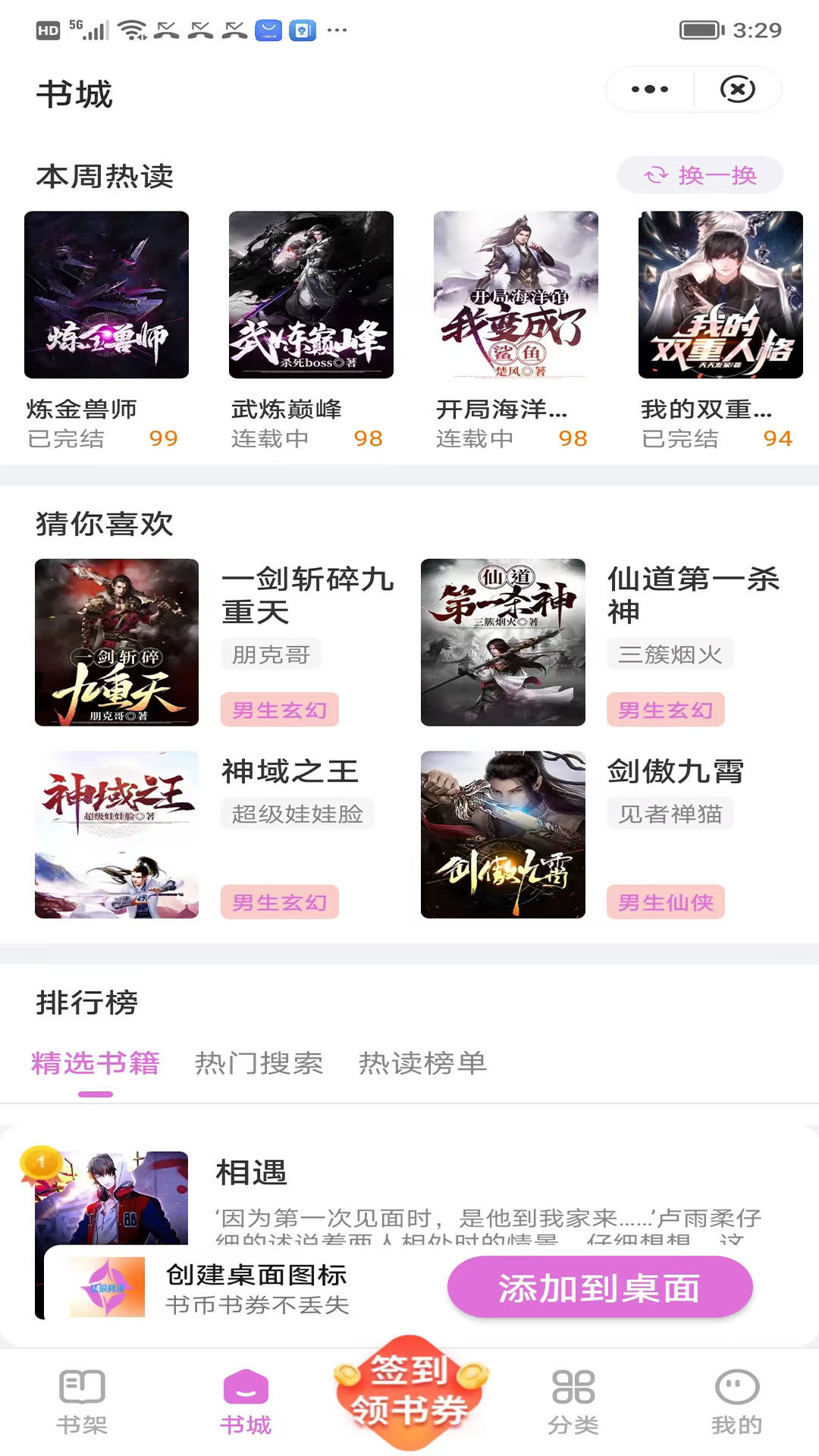
Task: Open the 我的 profile nav icon
Action: tap(736, 1385)
